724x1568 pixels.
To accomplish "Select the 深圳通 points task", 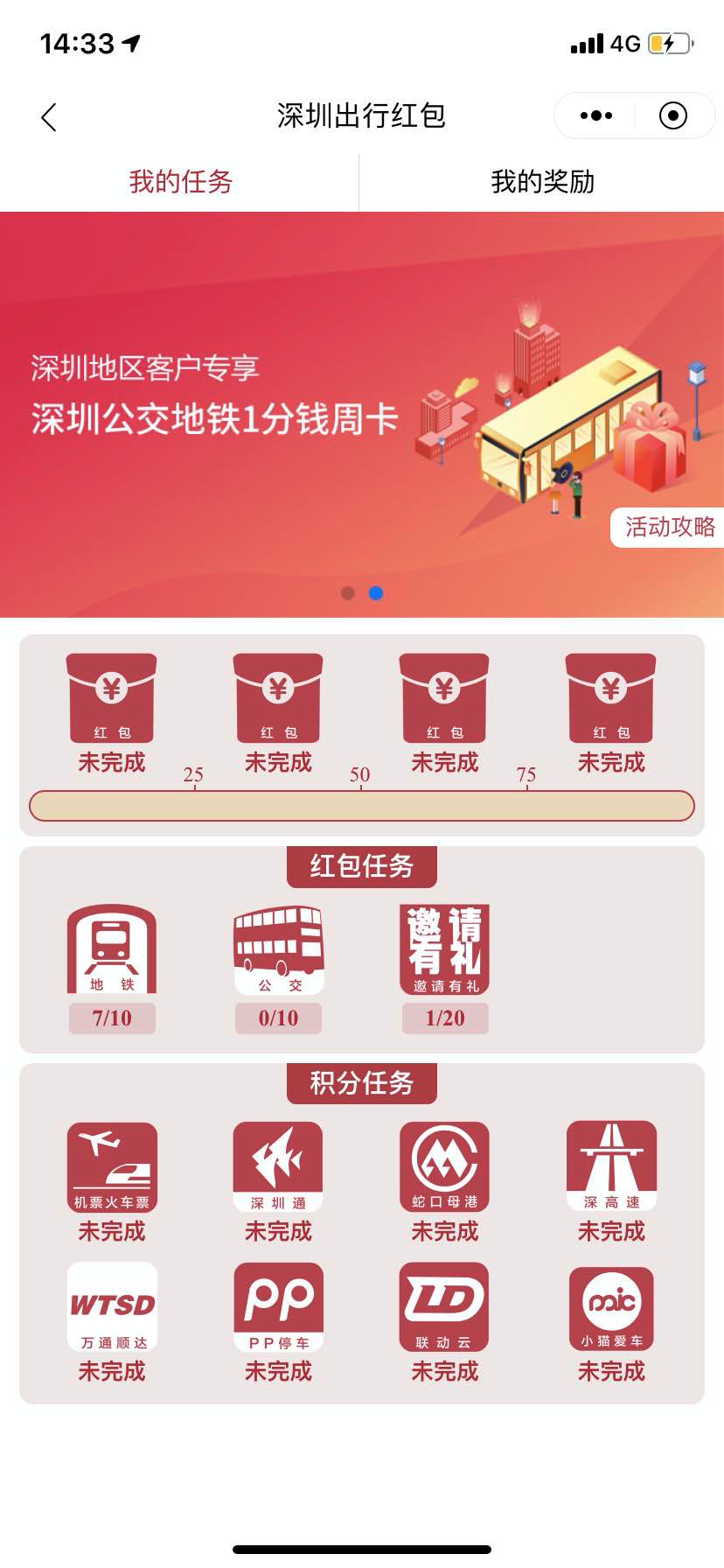I will (x=278, y=1167).
